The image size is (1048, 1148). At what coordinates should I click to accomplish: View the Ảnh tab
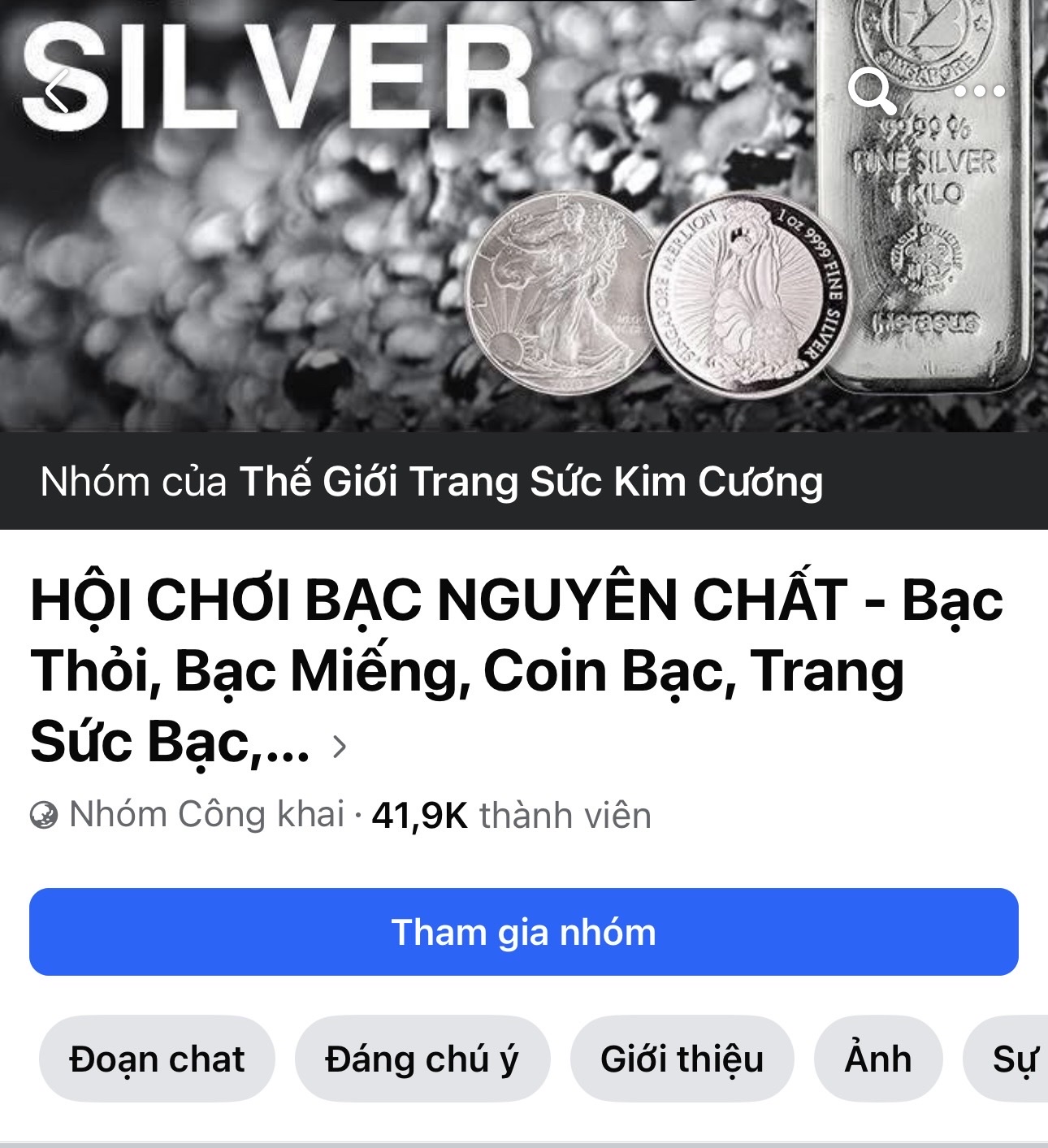coord(878,1059)
